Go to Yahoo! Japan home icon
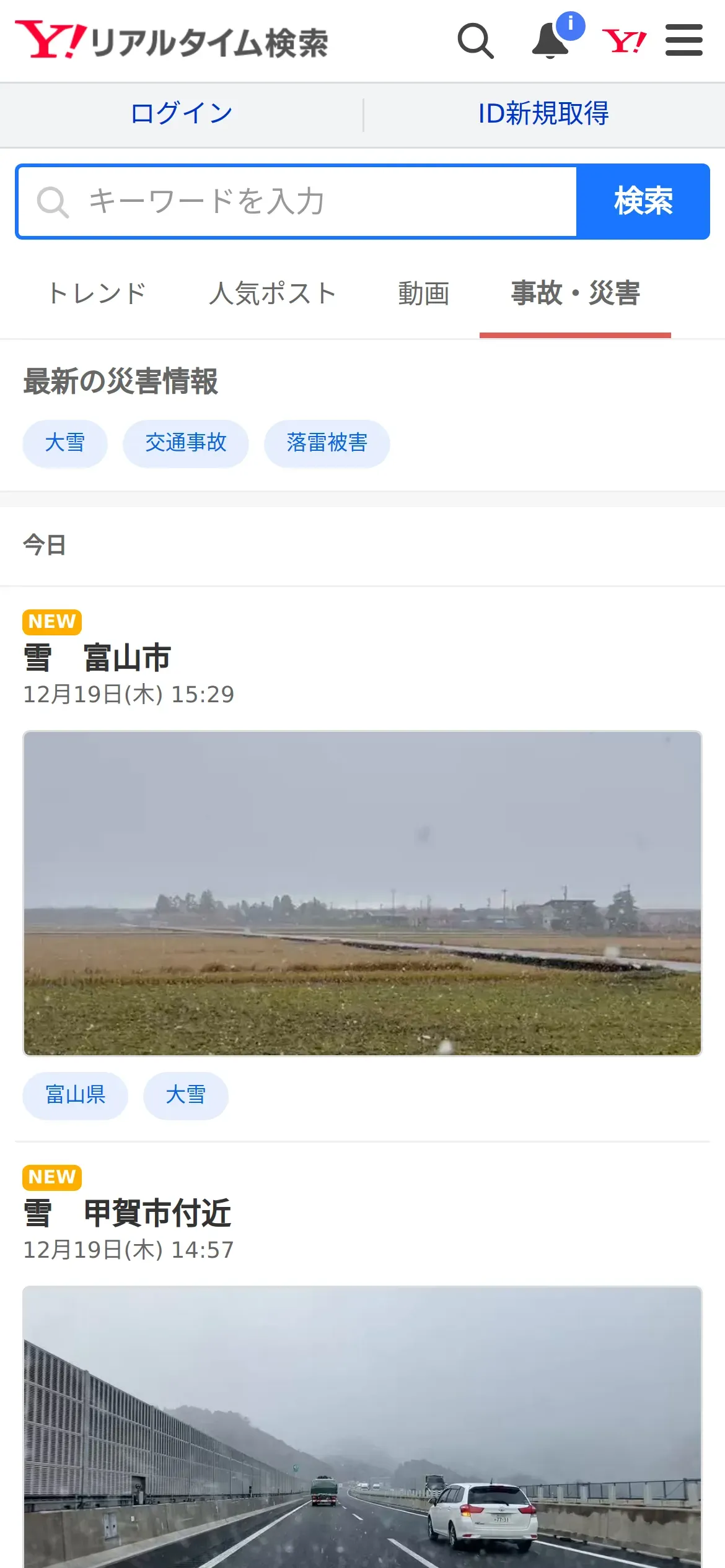This screenshot has height=1568, width=725. 624,41
